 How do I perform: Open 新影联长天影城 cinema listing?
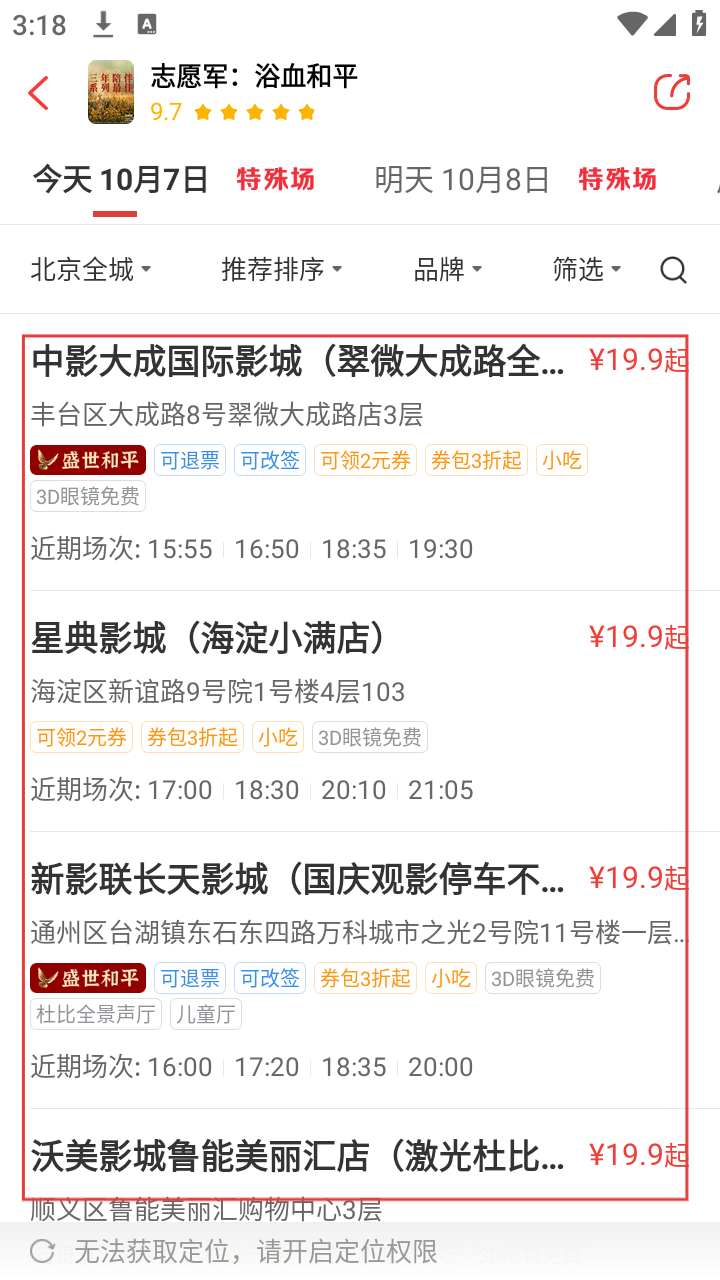[300, 880]
